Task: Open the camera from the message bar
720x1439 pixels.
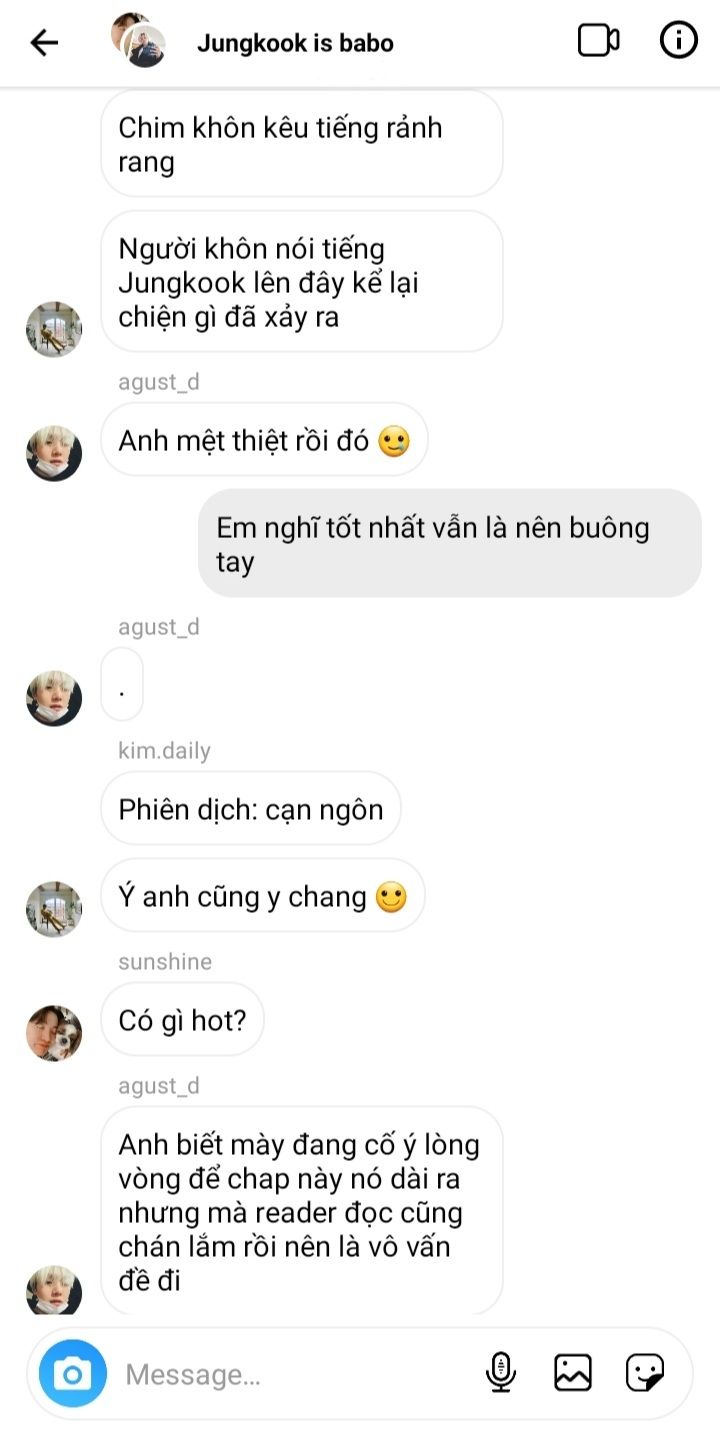Action: tap(72, 1374)
